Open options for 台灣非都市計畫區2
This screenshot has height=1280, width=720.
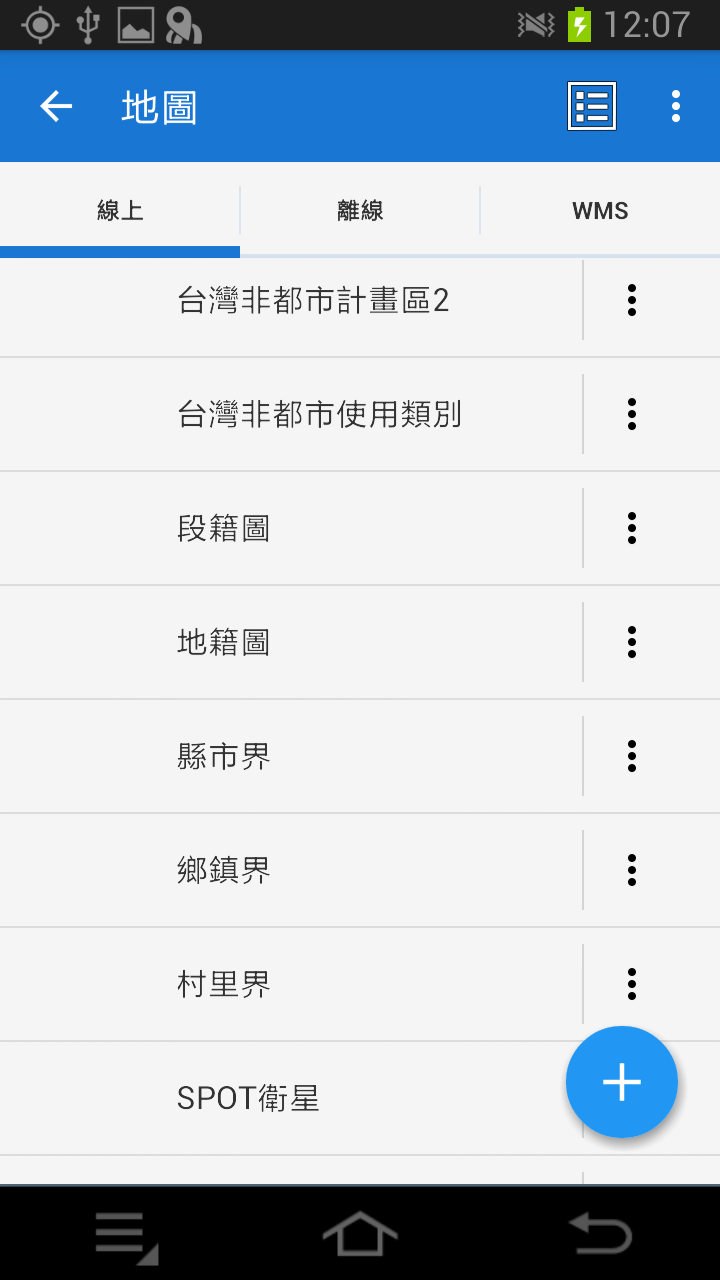tap(632, 300)
